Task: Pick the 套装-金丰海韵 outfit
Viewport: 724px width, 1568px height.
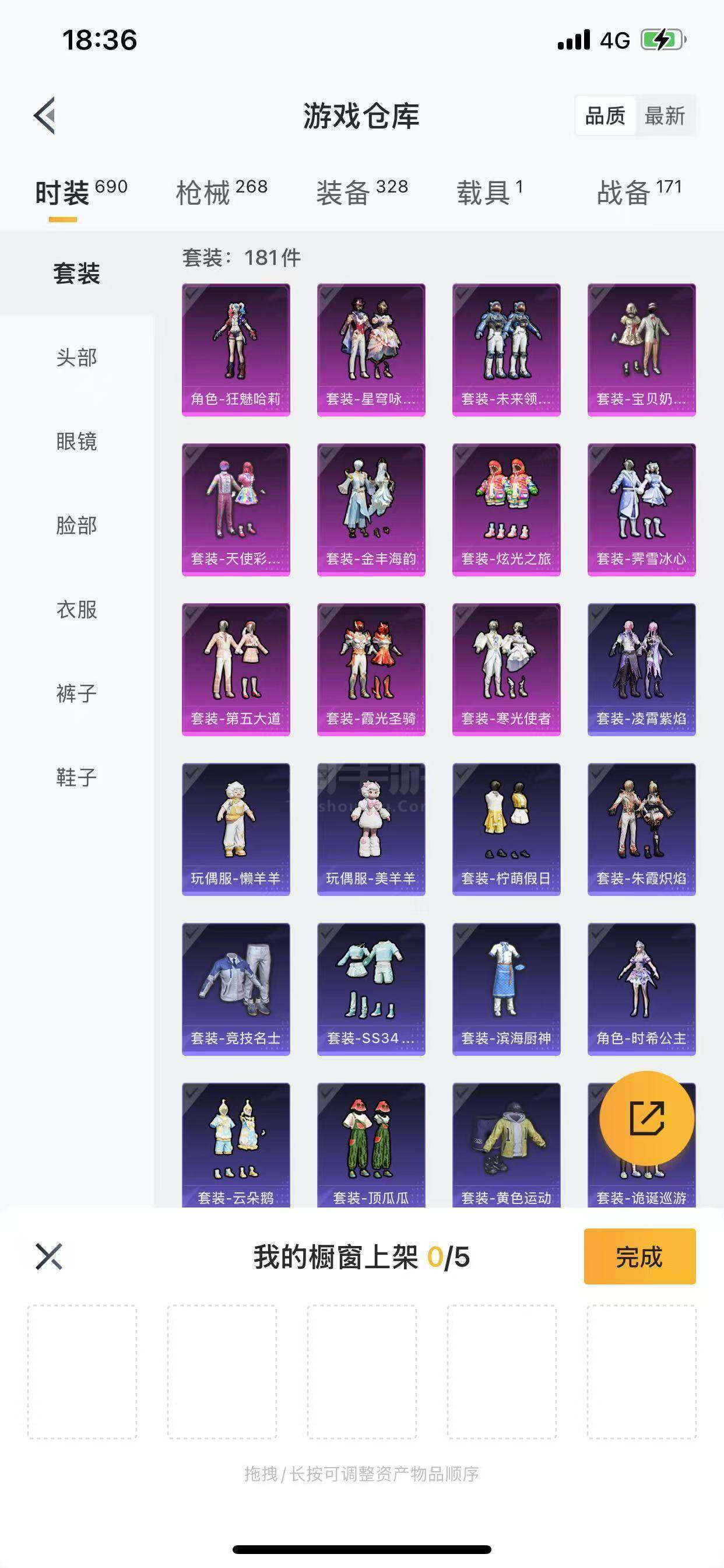Action: (x=371, y=509)
